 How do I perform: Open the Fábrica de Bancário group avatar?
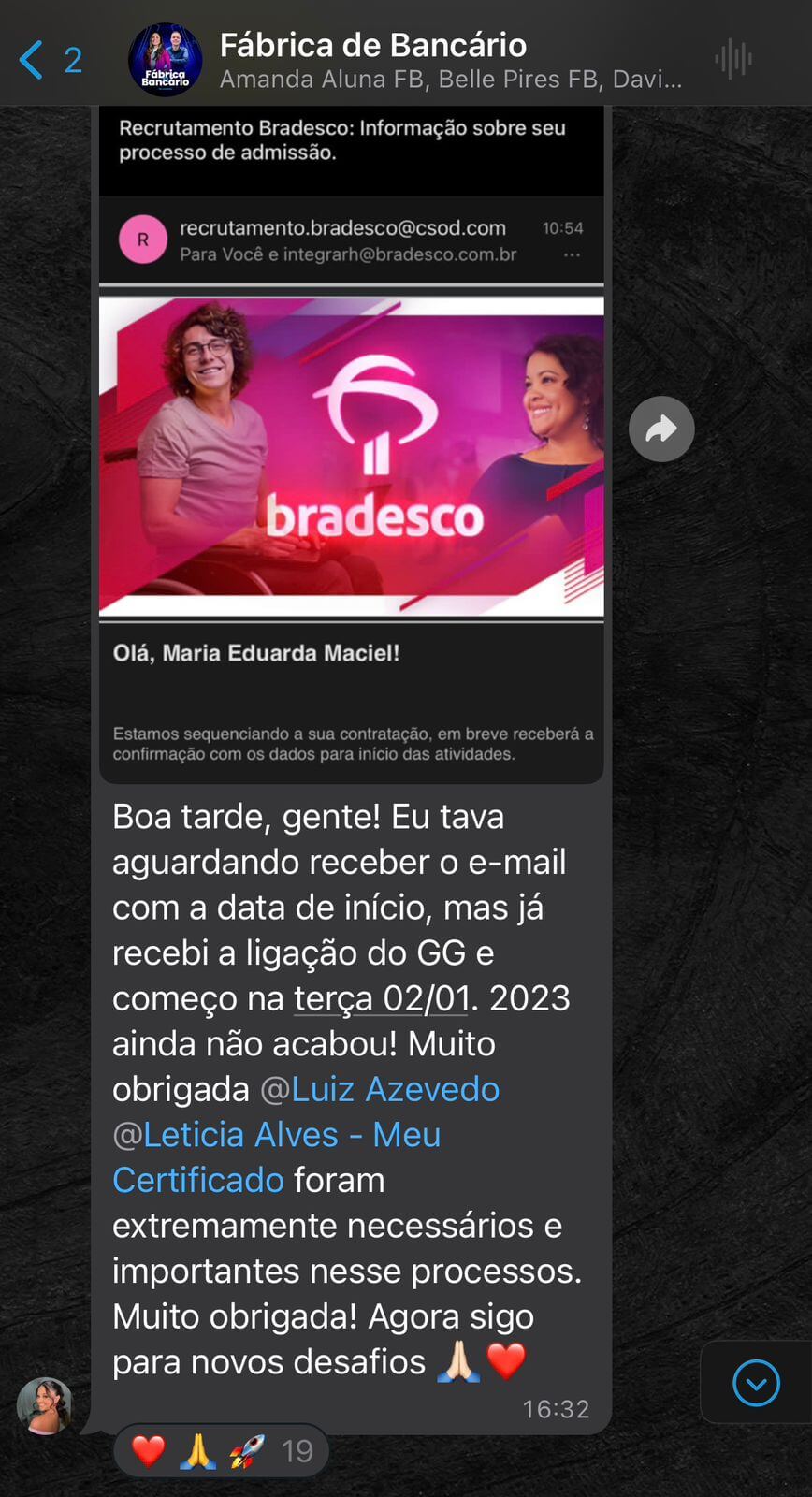(x=166, y=58)
